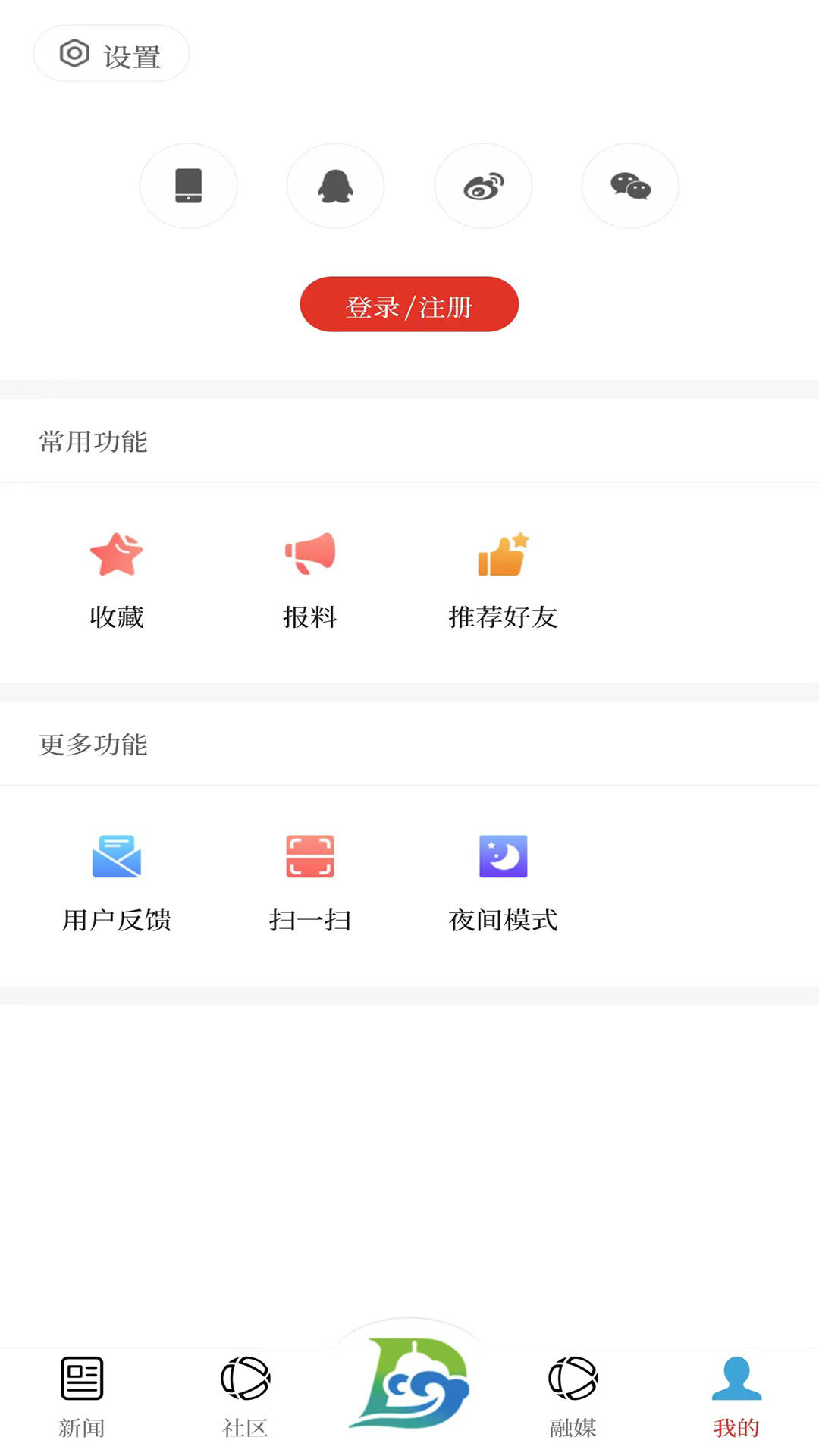Enable 夜间模式 night mode
819x1456 pixels.
pyautogui.click(x=503, y=855)
